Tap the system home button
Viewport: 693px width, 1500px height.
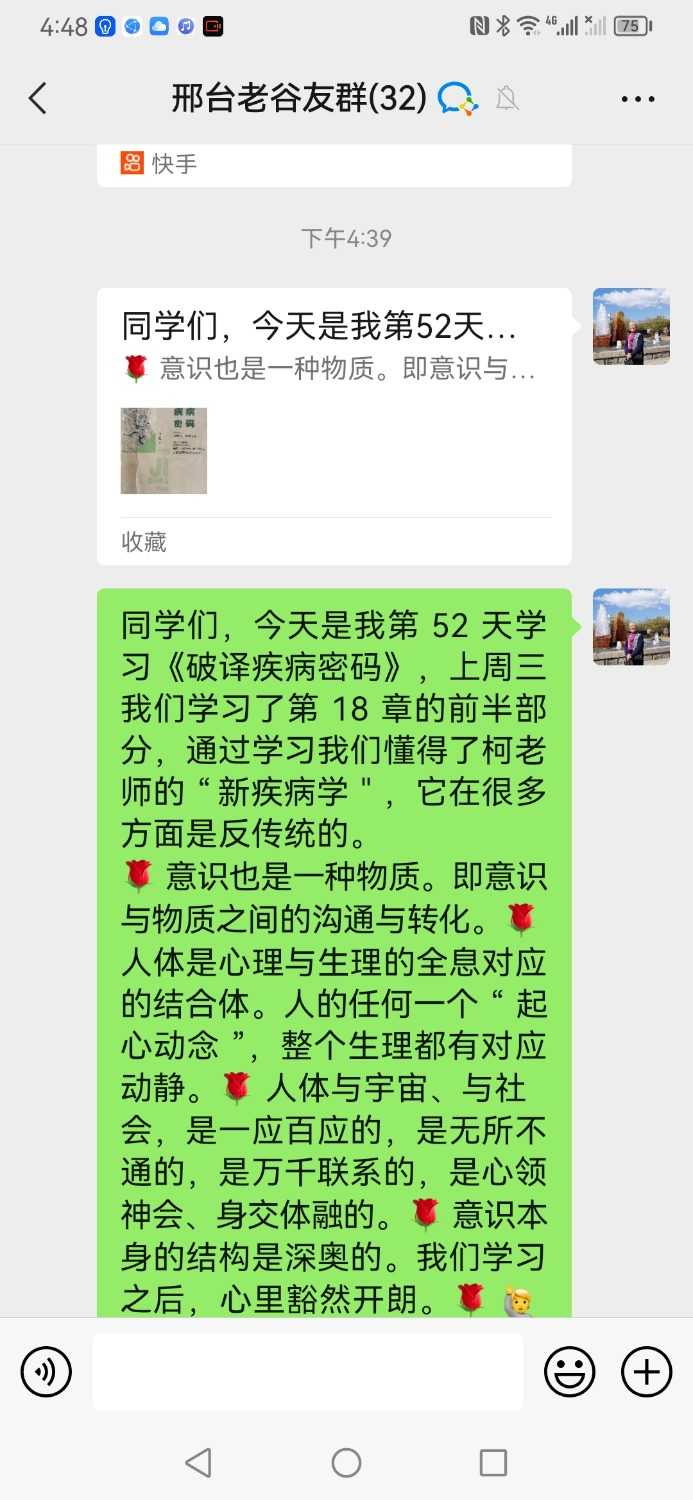click(346, 1463)
